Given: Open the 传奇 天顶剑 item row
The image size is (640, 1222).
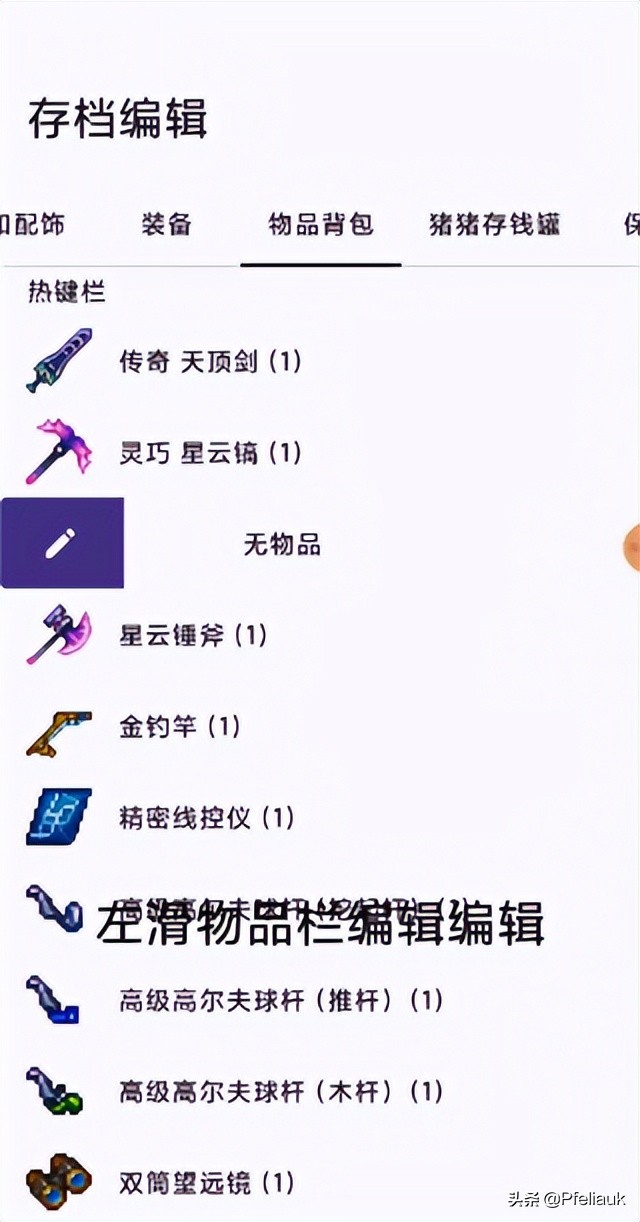Looking at the screenshot, I should click(210, 361).
